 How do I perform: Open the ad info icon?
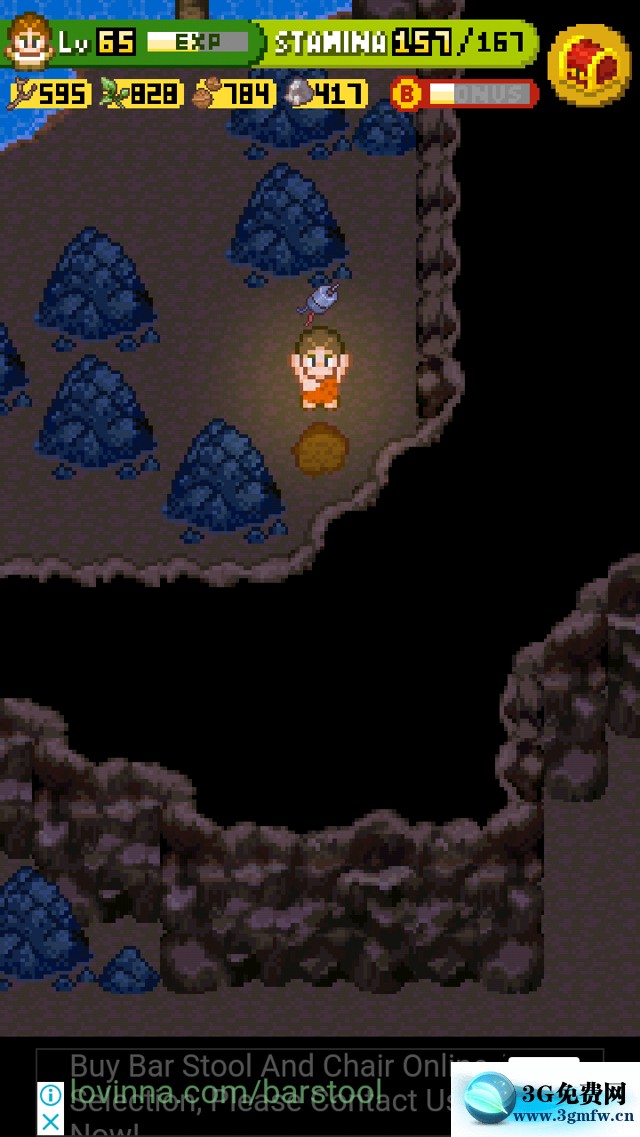pos(51,1095)
